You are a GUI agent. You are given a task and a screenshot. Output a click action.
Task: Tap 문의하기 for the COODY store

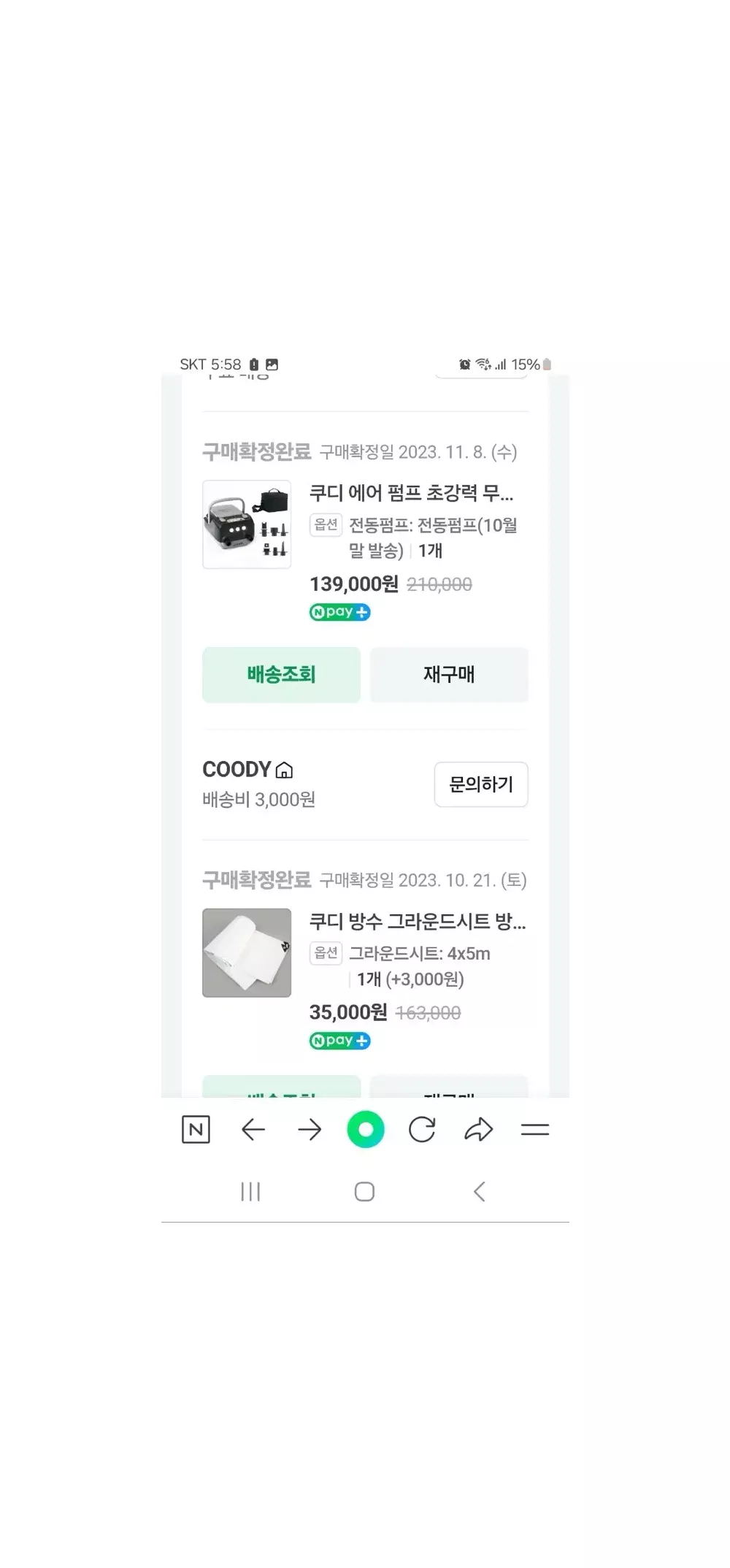tap(480, 784)
